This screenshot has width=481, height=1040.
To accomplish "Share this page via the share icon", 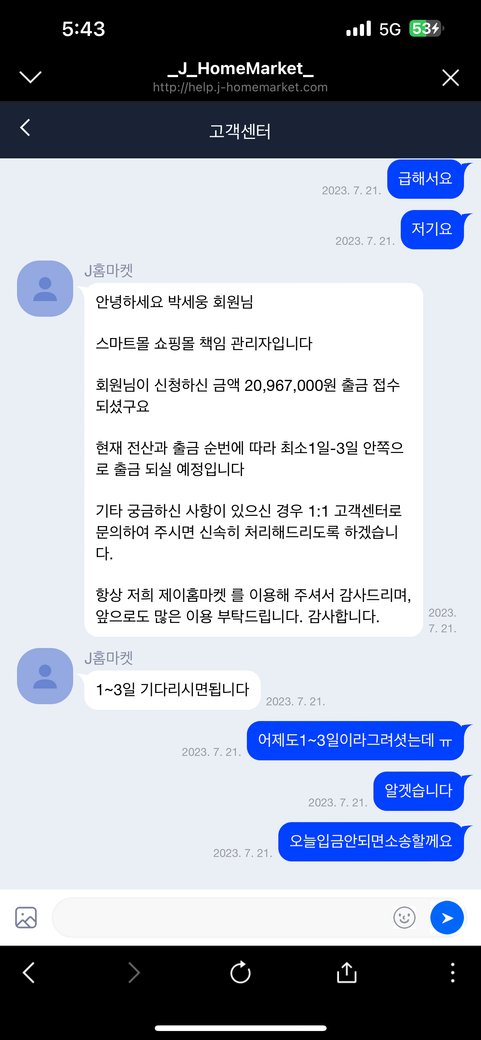I will (346, 972).
